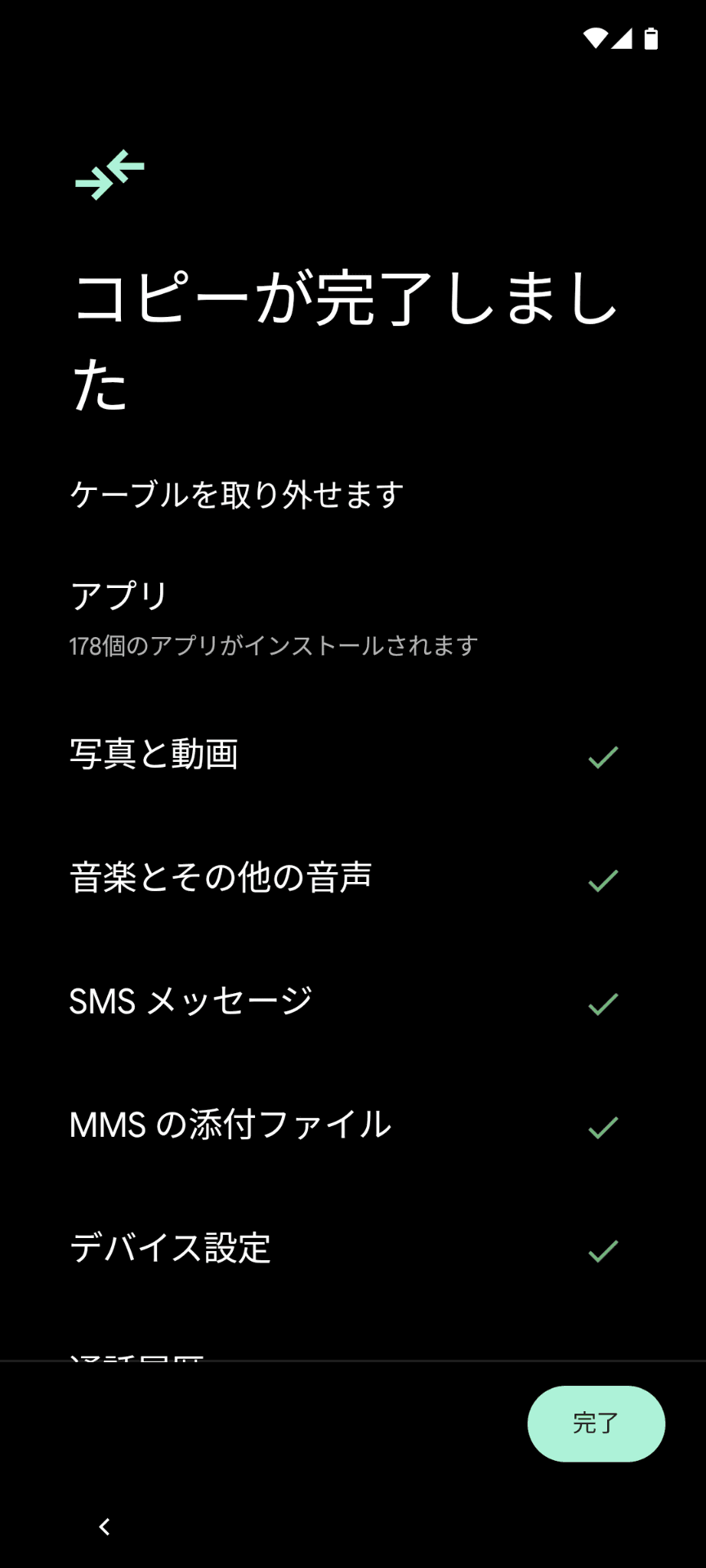Click the checkmark beside 写真と動画
Viewport: 706px width, 1568px height.
[602, 756]
